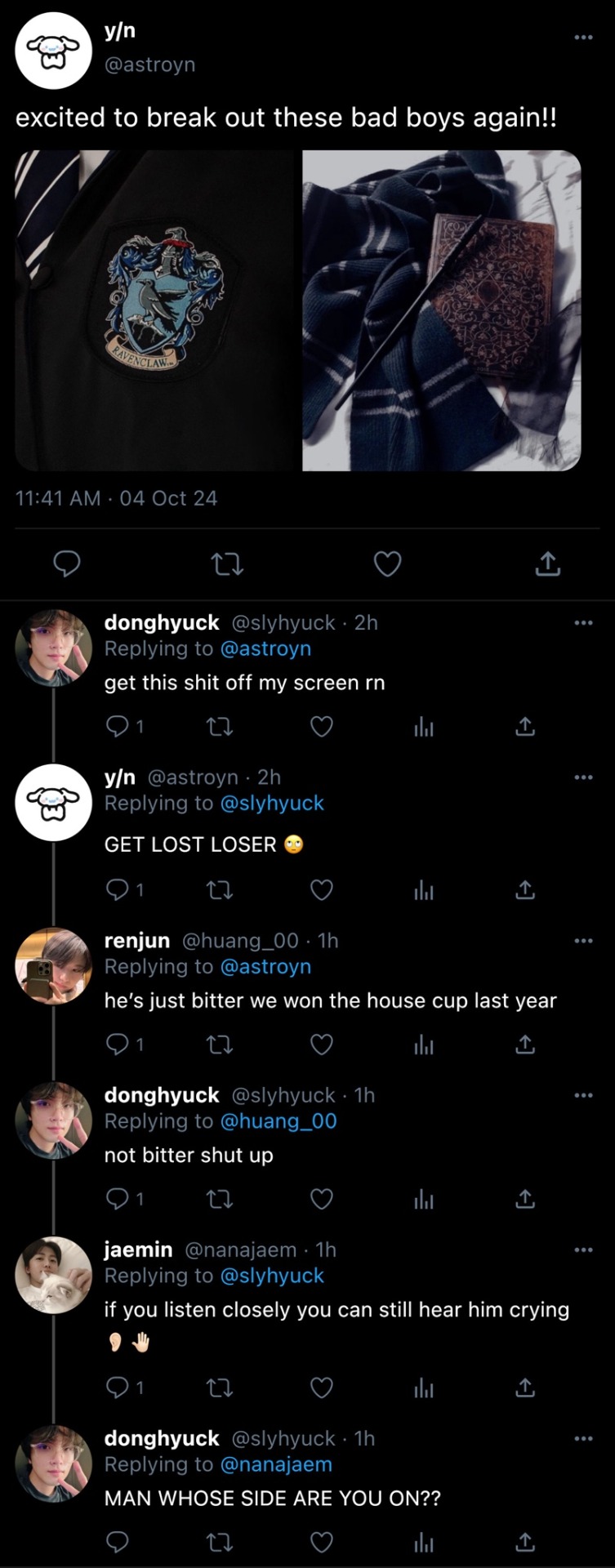Image resolution: width=615 pixels, height=1568 pixels.
Task: View analytics for "not bitter shut up" reply
Action: click(424, 1199)
